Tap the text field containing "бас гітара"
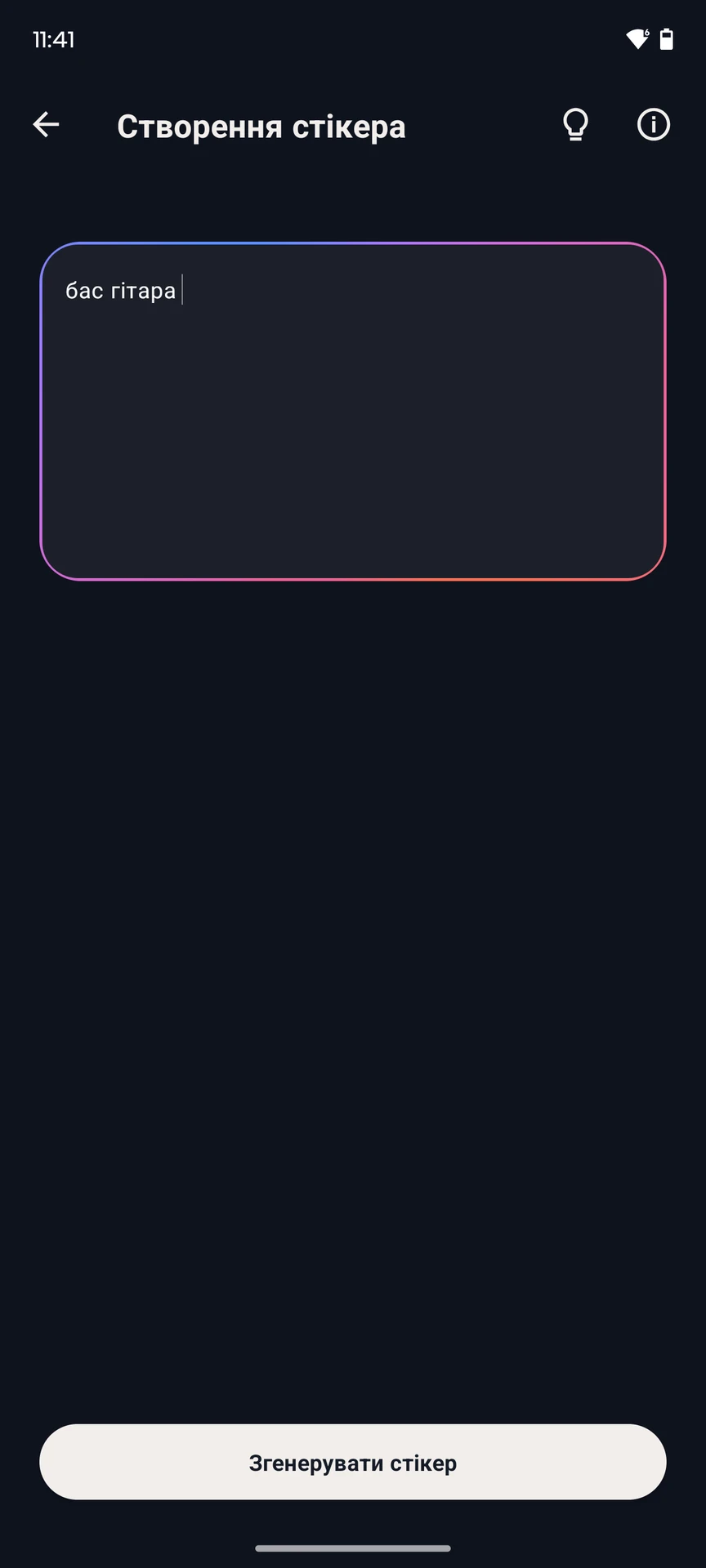Image resolution: width=706 pixels, height=1568 pixels. pos(353,412)
